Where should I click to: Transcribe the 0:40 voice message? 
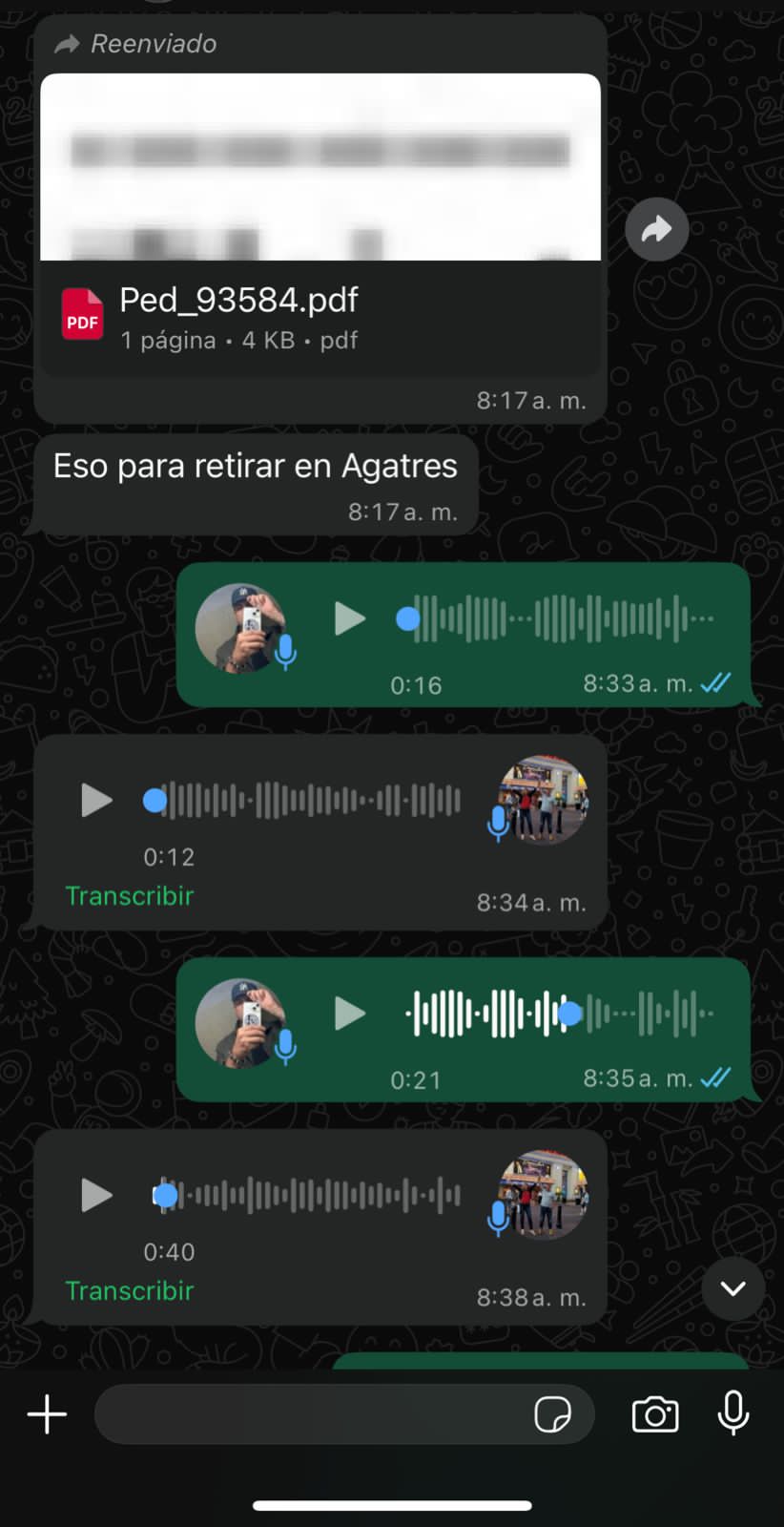click(x=130, y=1290)
